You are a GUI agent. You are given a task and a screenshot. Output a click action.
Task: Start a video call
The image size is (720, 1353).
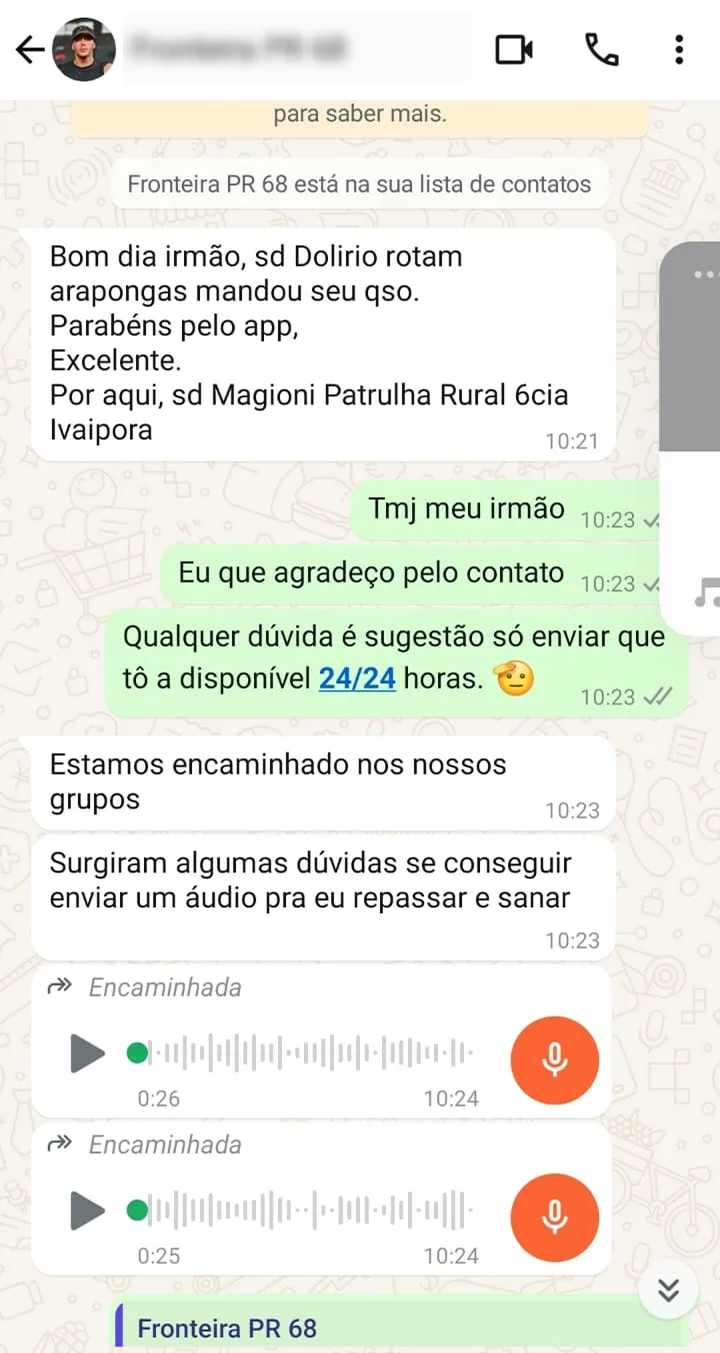(514, 49)
